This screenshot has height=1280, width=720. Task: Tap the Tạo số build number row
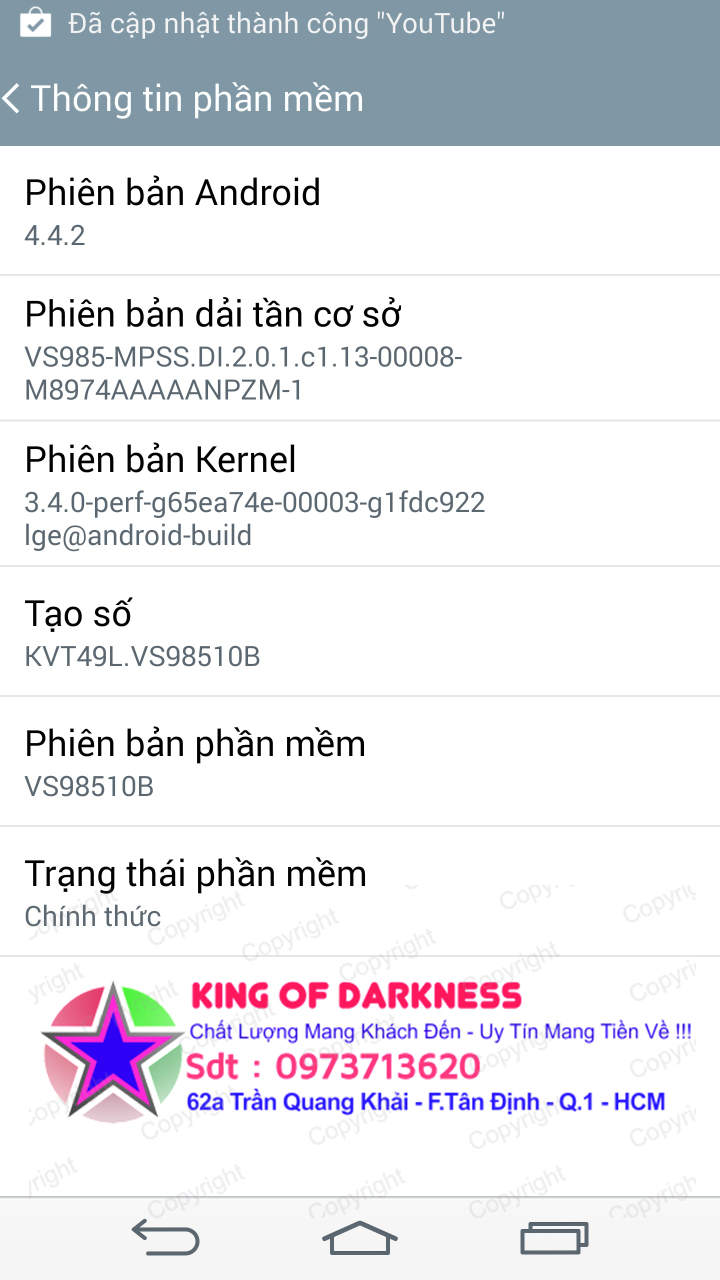pos(360,632)
